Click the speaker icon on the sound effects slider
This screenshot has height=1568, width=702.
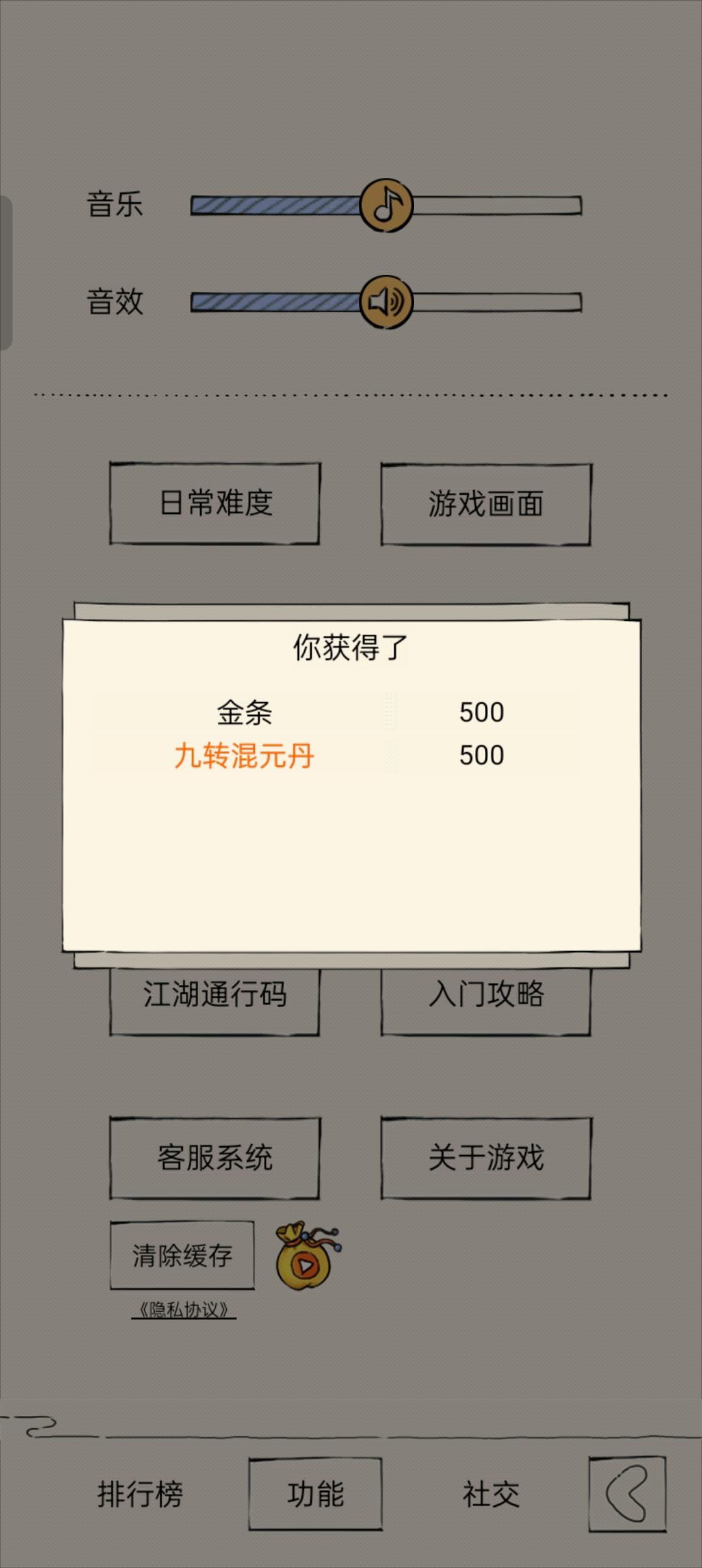tap(386, 300)
